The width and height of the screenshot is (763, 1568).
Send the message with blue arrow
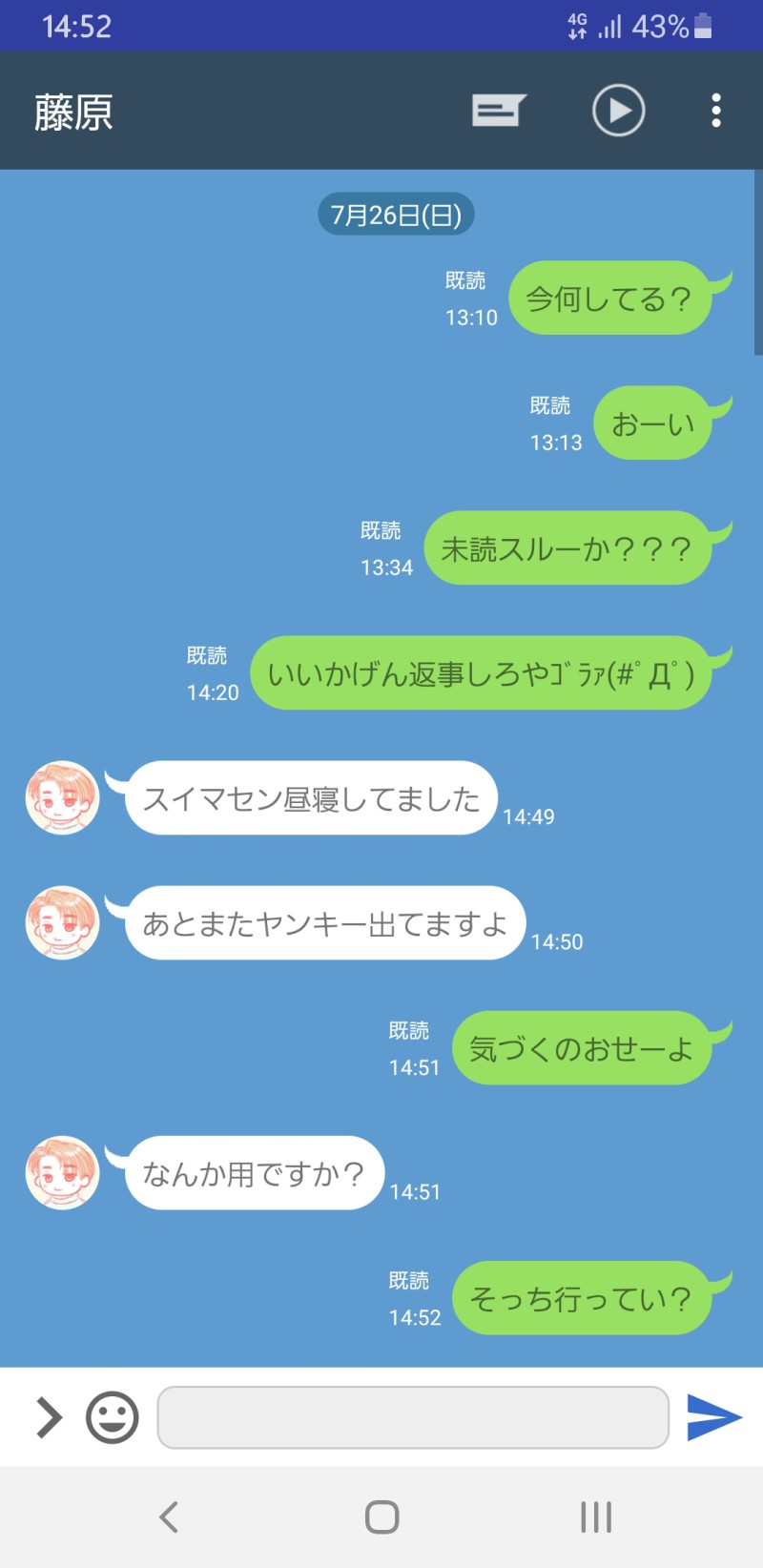713,1417
